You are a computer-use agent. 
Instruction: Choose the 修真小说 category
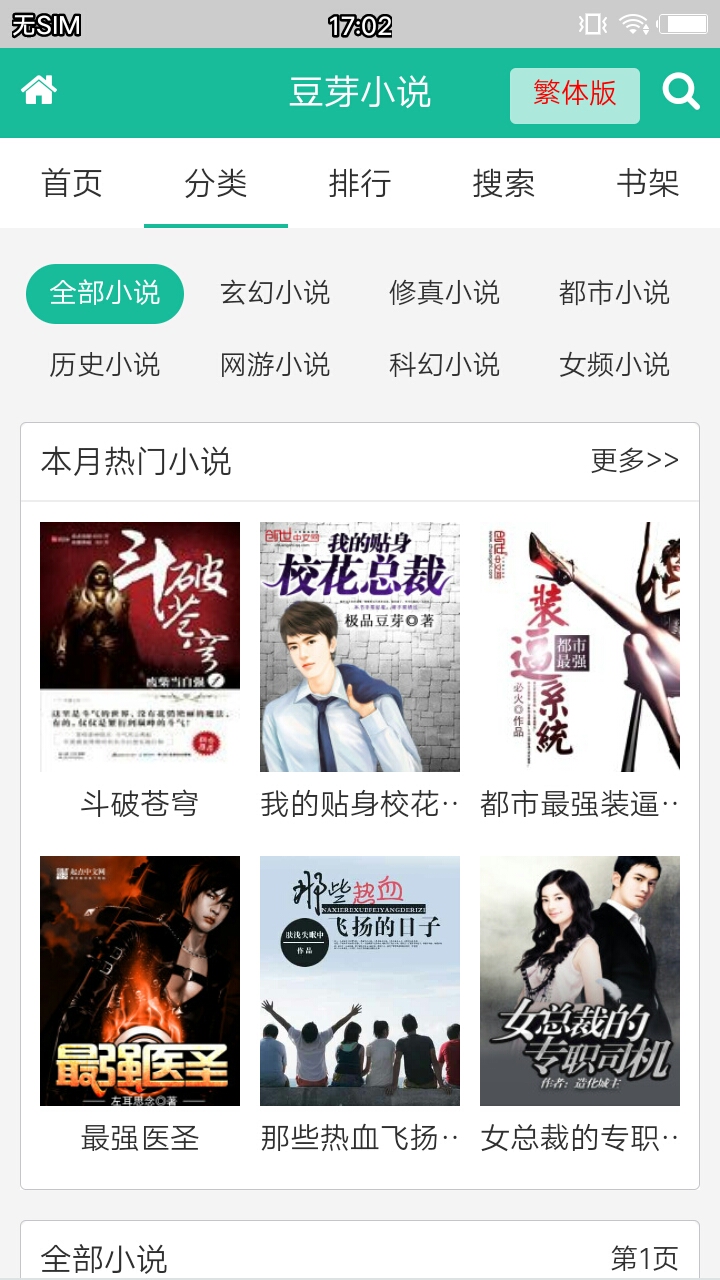coord(445,293)
